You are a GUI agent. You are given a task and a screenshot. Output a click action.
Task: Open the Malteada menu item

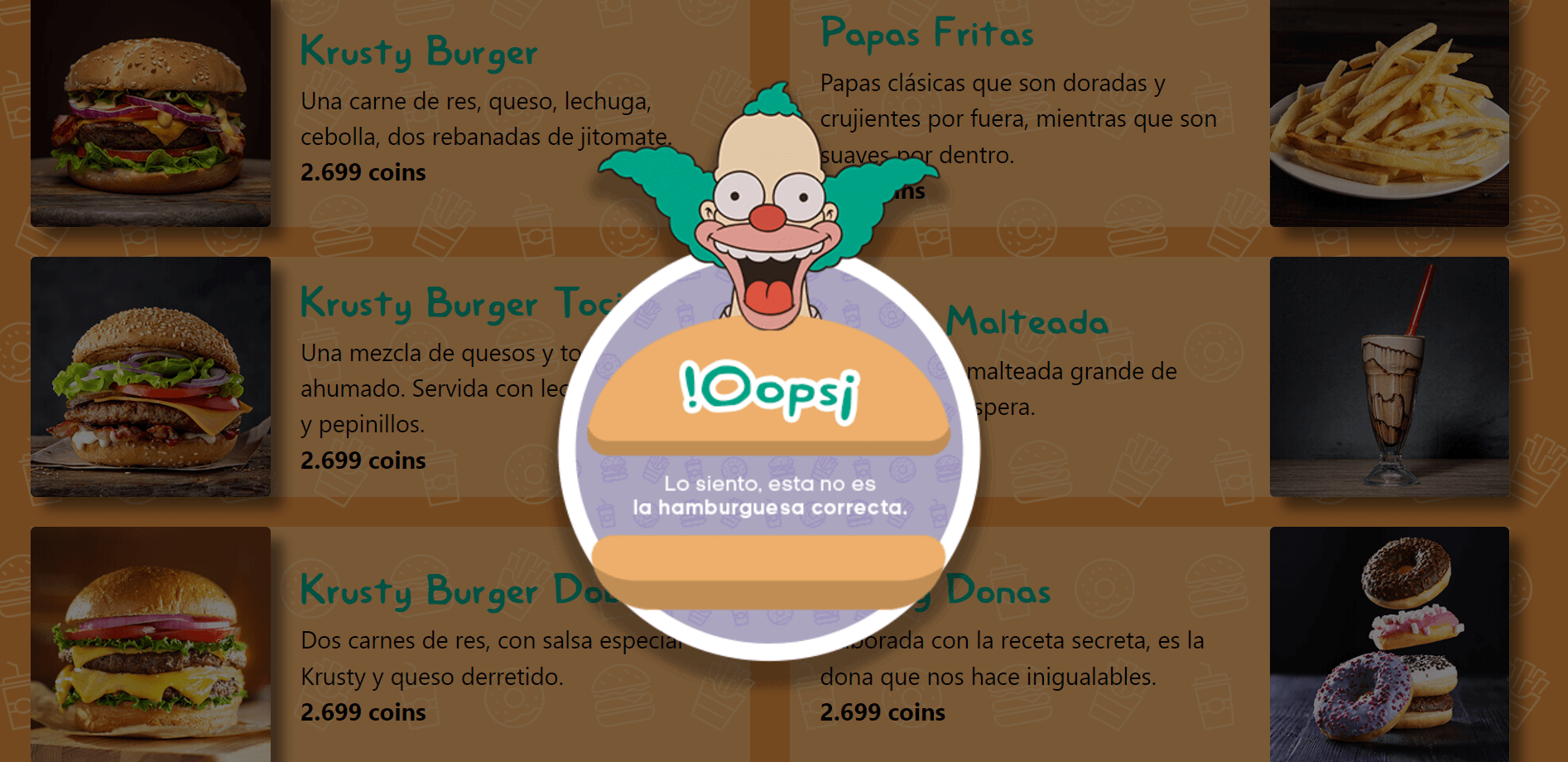[x=1027, y=321]
